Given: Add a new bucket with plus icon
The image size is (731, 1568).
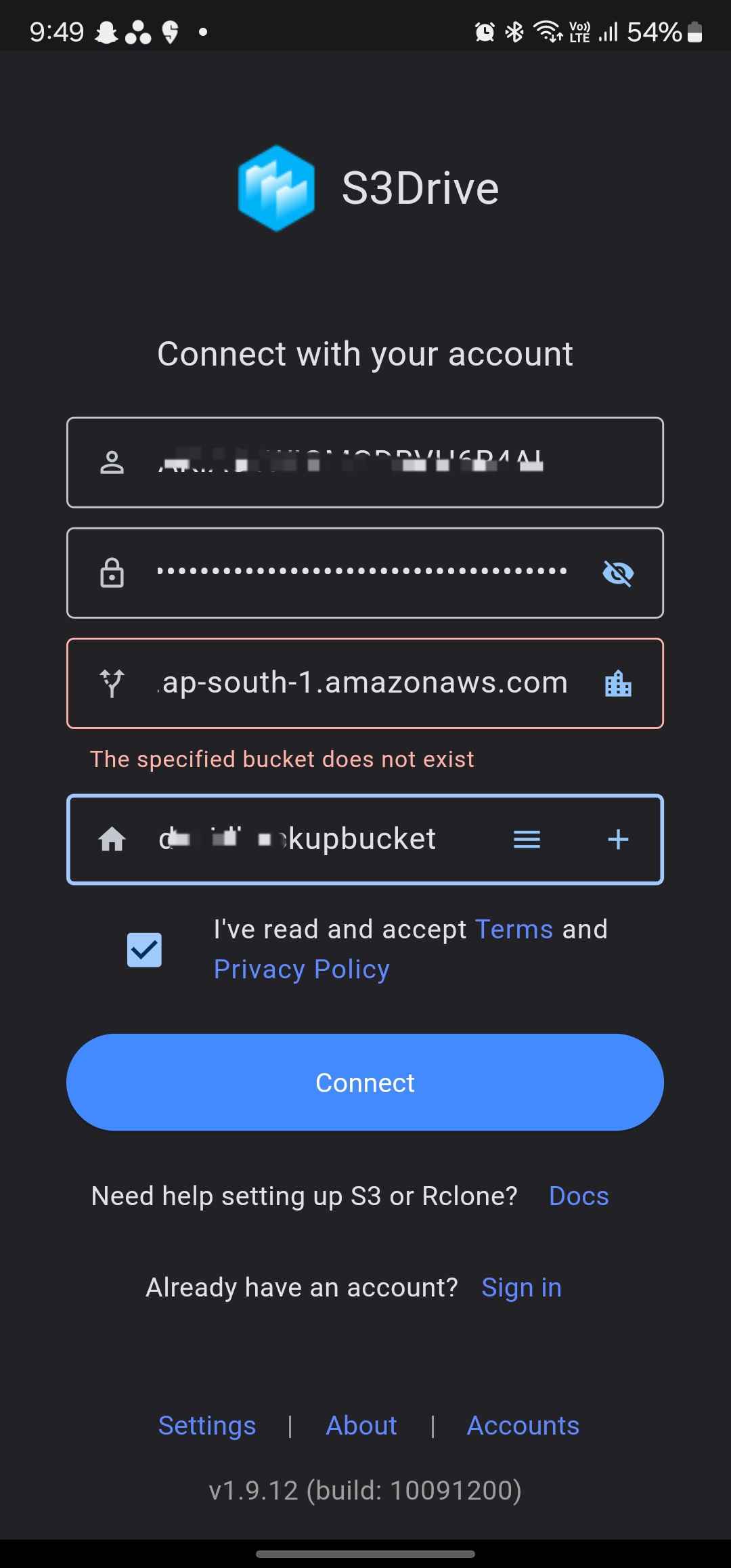Looking at the screenshot, I should point(618,840).
